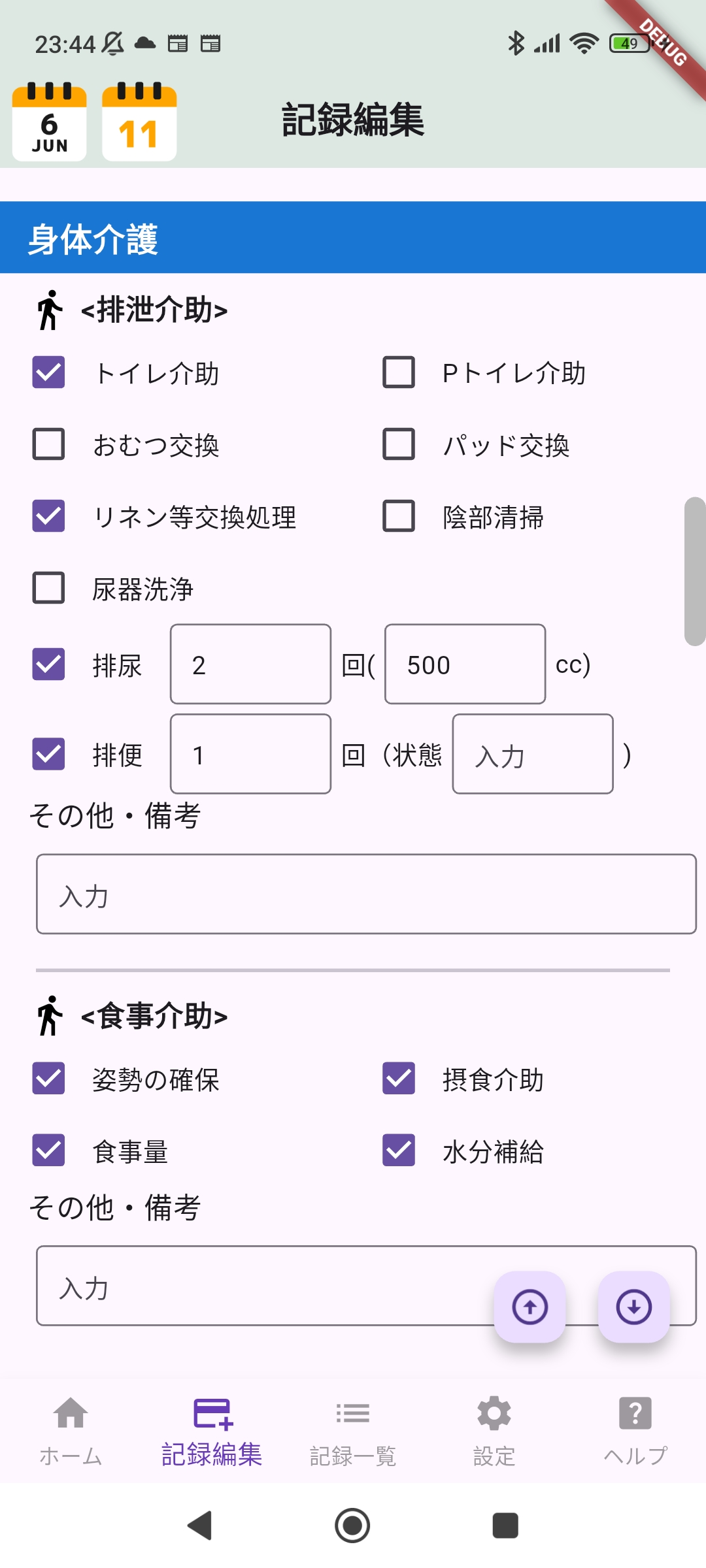Edit the urine volume field showing 500
This screenshot has width=706, height=1568.
tap(465, 664)
